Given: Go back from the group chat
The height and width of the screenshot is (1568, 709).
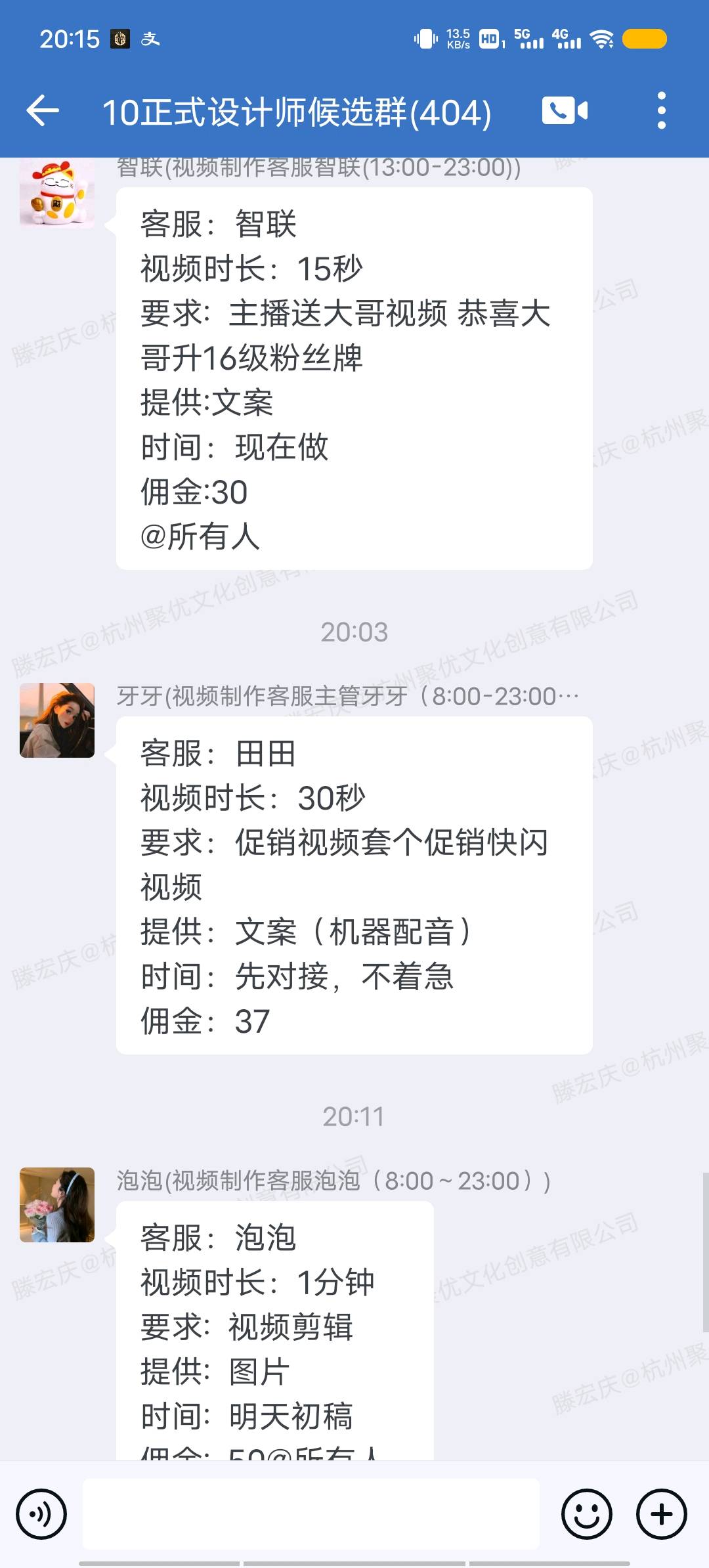Looking at the screenshot, I should [43, 110].
